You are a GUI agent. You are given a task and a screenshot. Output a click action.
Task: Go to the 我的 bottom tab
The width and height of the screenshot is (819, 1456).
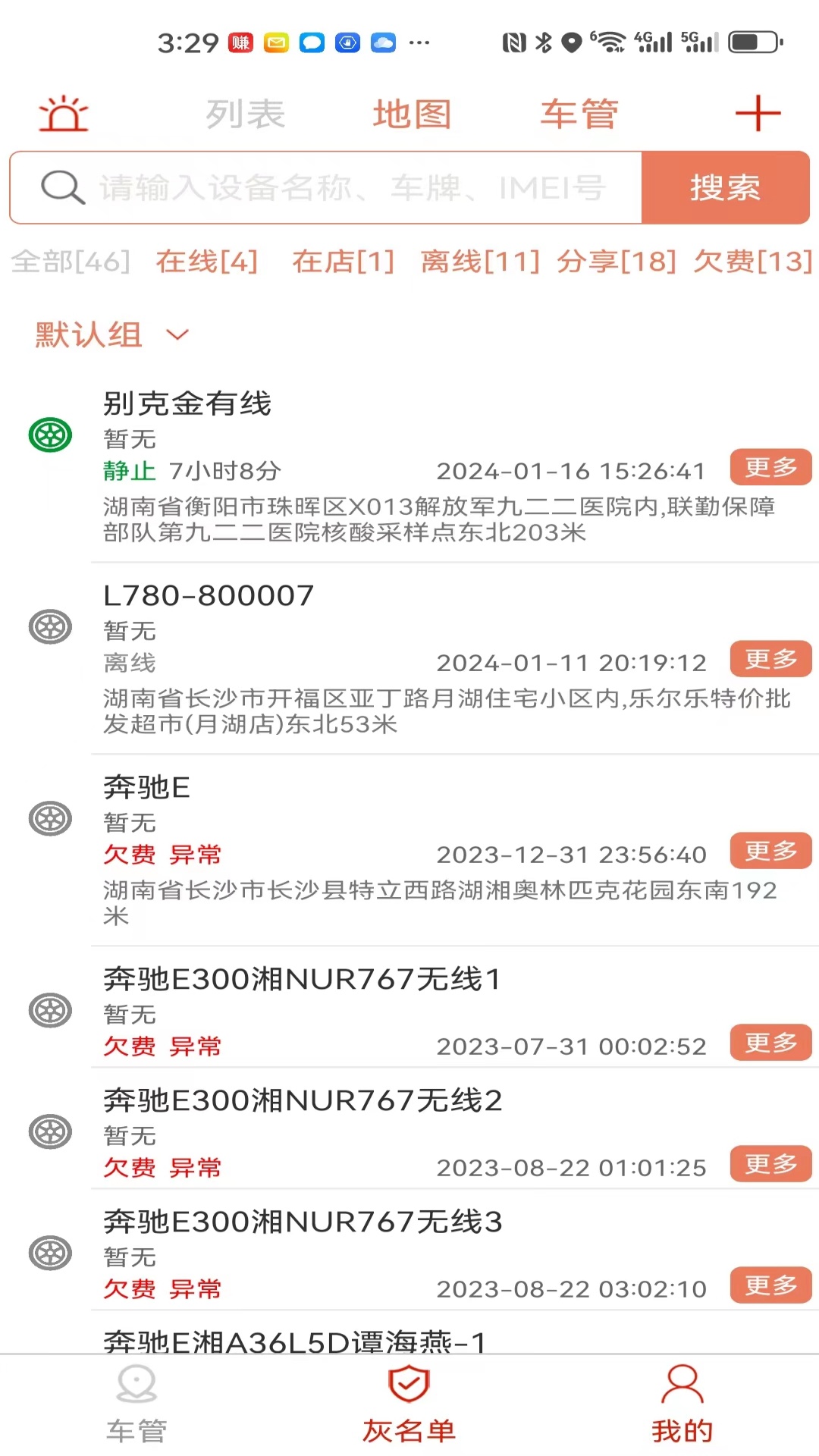[x=682, y=1404]
